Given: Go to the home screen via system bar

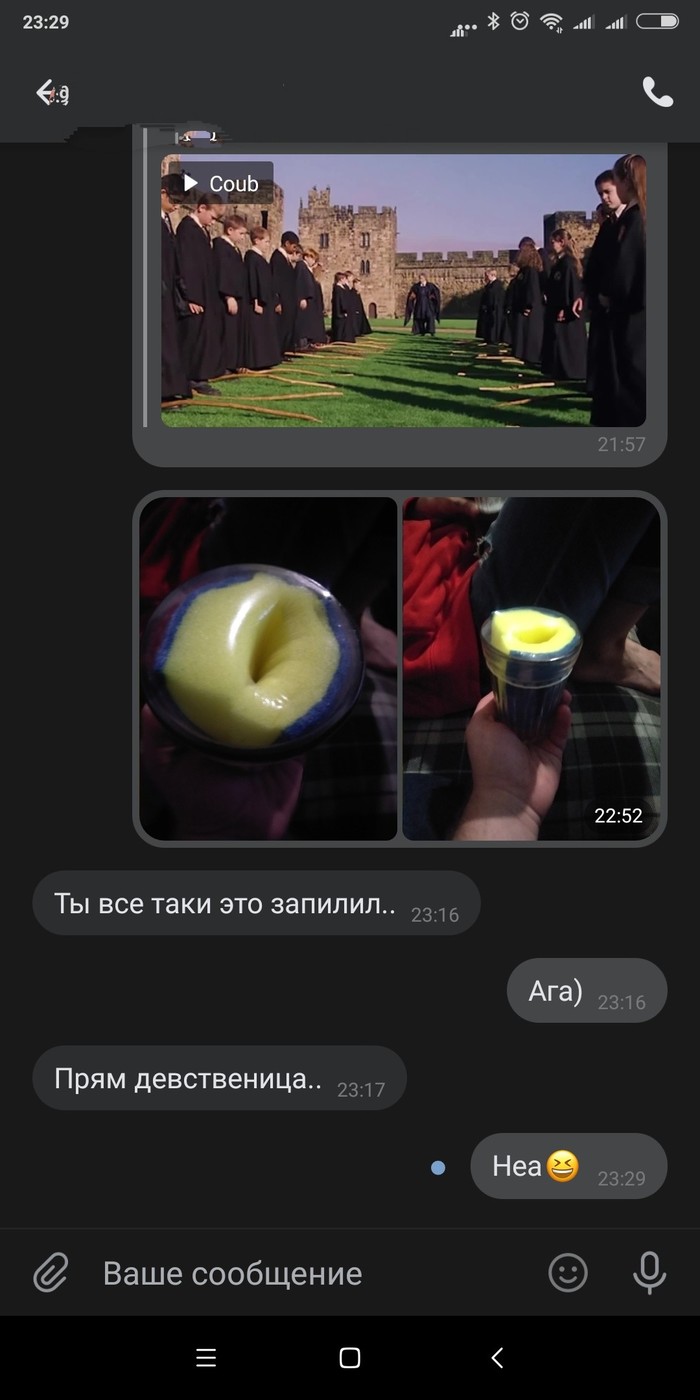Looking at the screenshot, I should 349,1357.
